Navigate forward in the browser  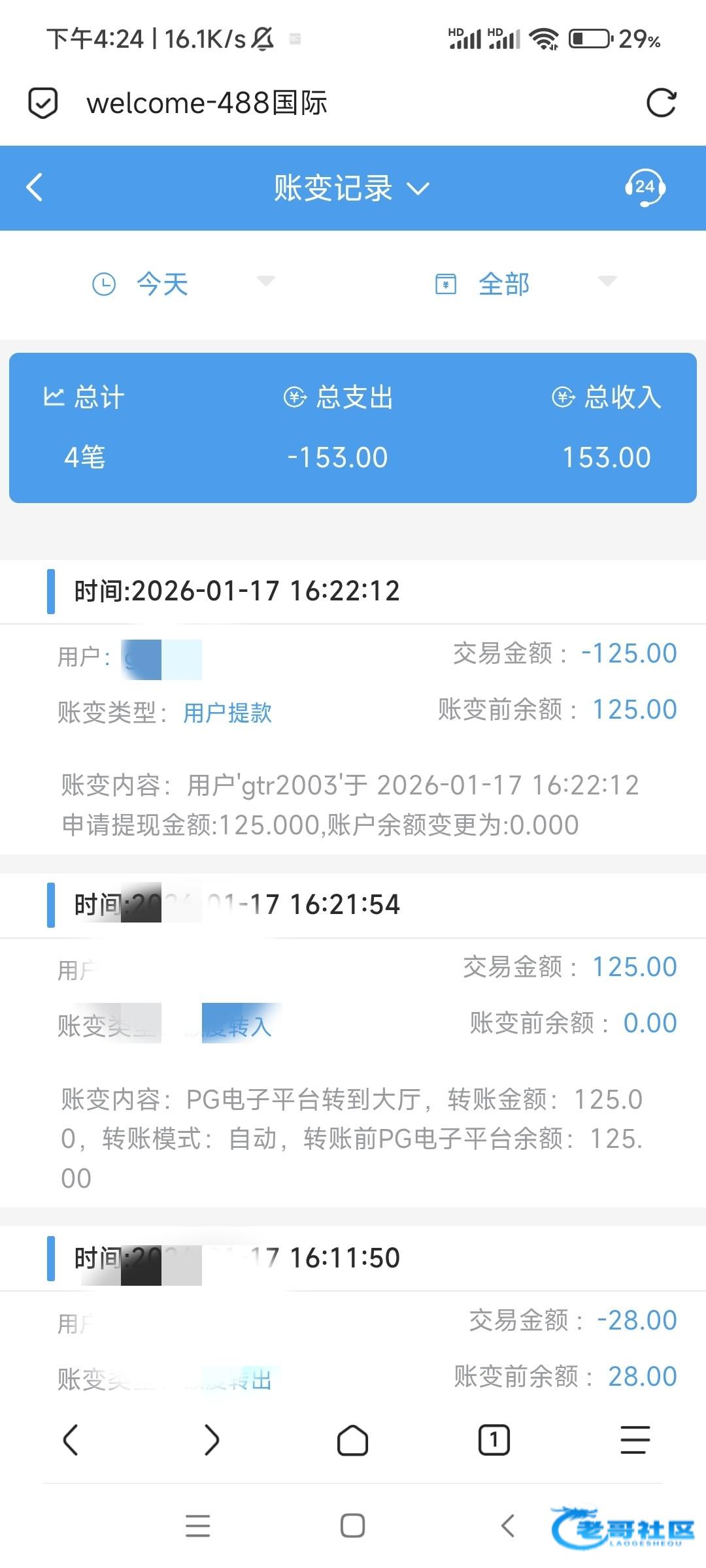(211, 1440)
